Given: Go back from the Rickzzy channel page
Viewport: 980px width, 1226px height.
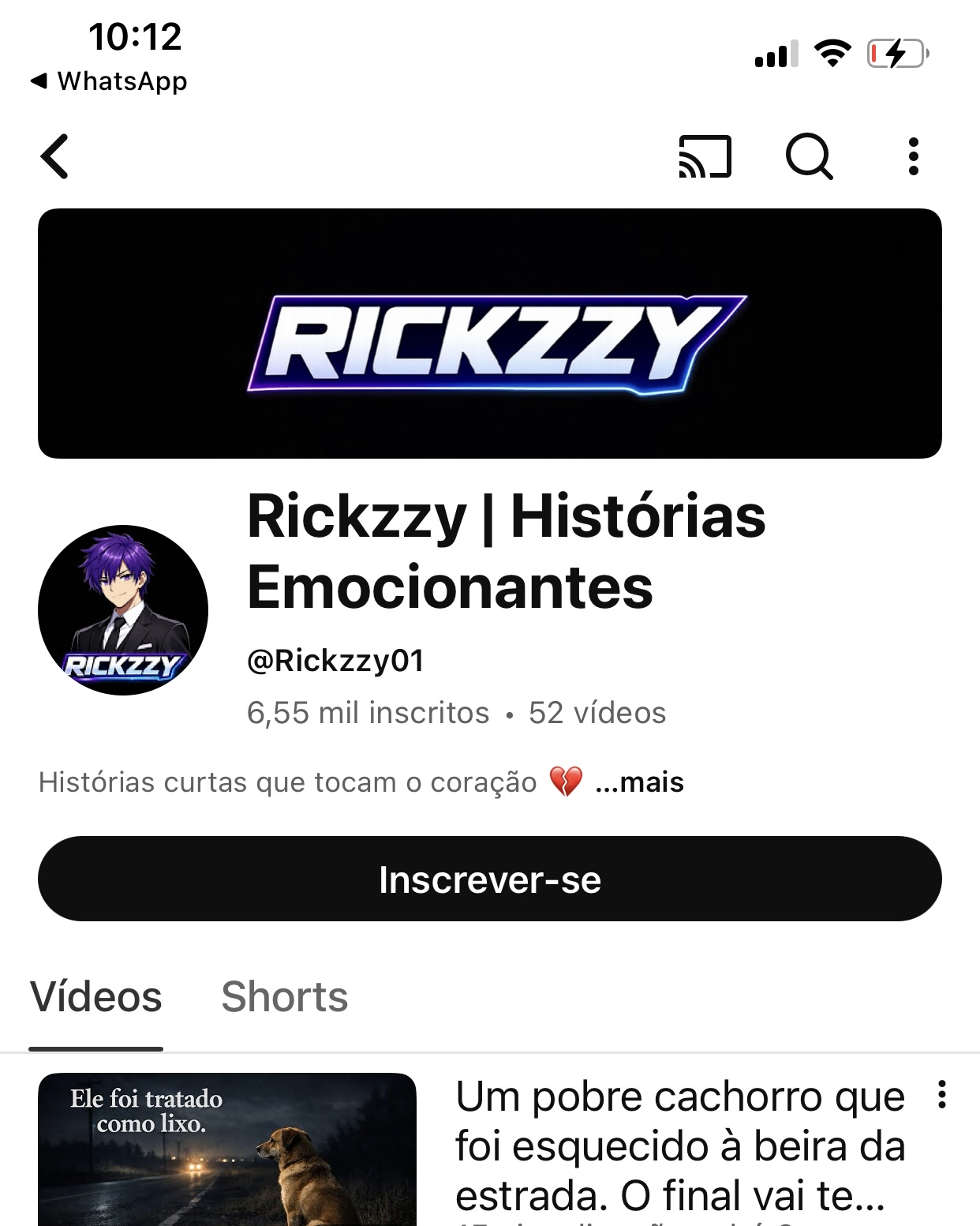Looking at the screenshot, I should 55,156.
